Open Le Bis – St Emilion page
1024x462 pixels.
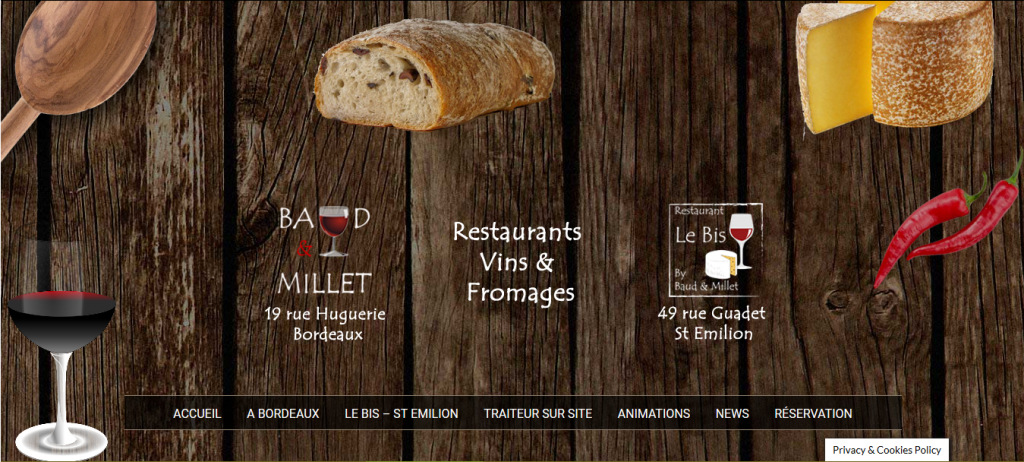(x=401, y=413)
